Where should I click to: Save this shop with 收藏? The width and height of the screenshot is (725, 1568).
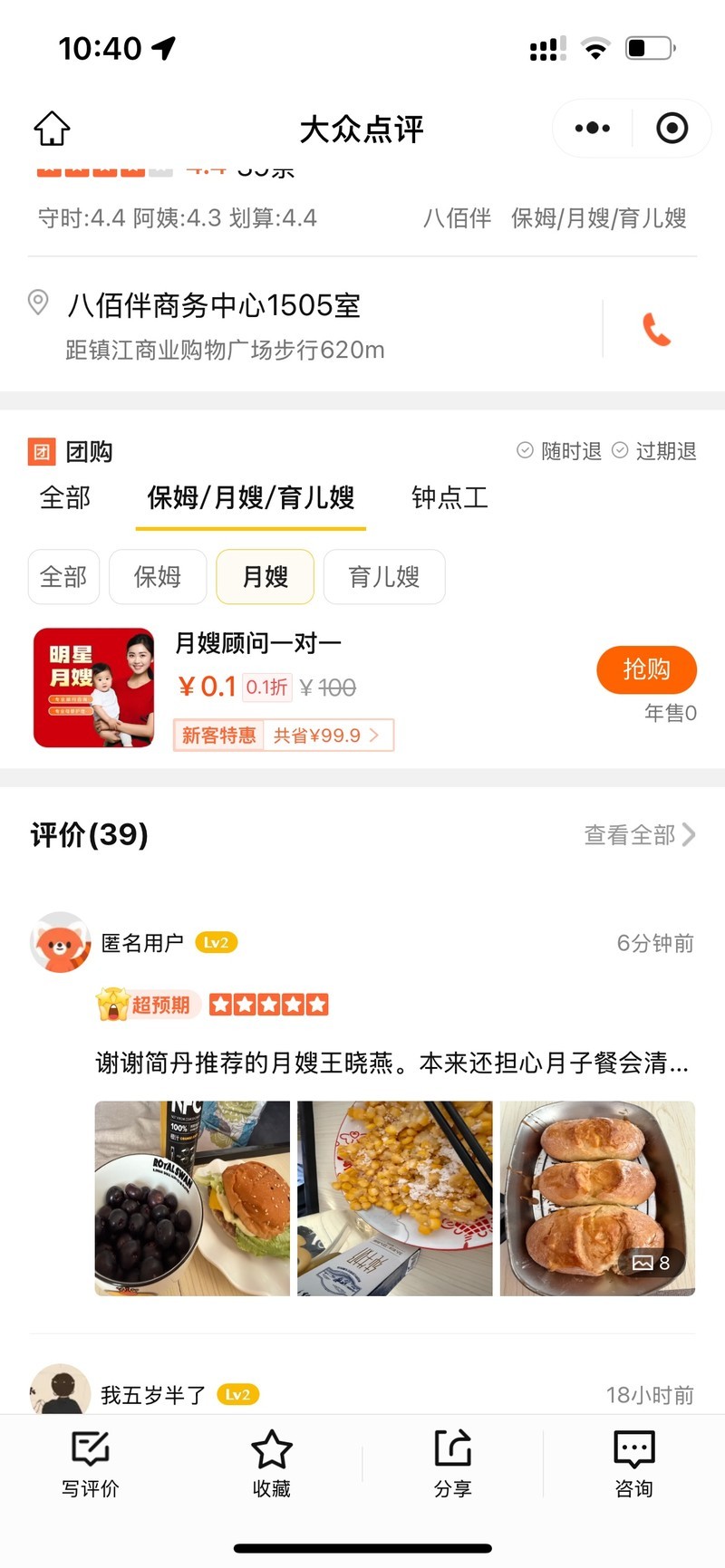pyautogui.click(x=271, y=1463)
